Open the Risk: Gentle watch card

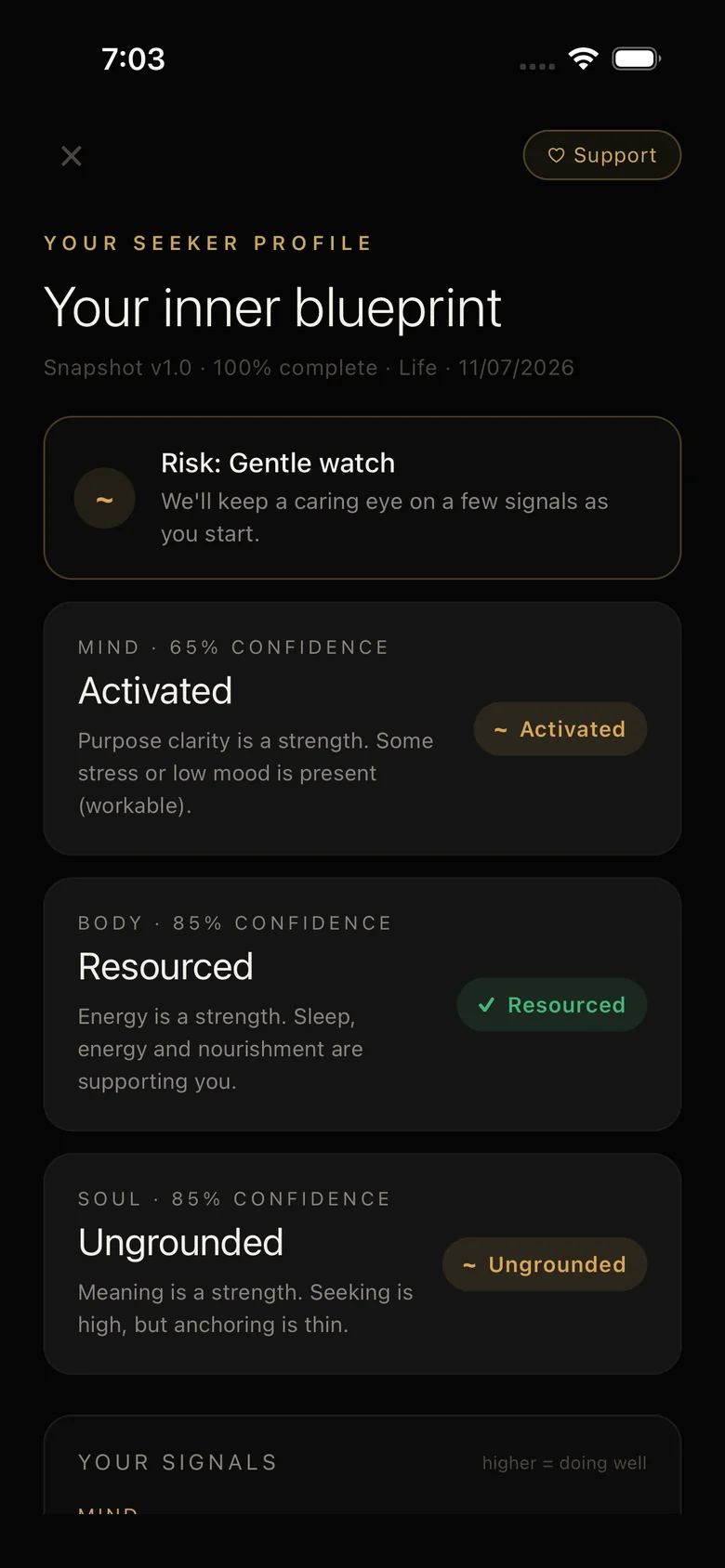point(362,498)
